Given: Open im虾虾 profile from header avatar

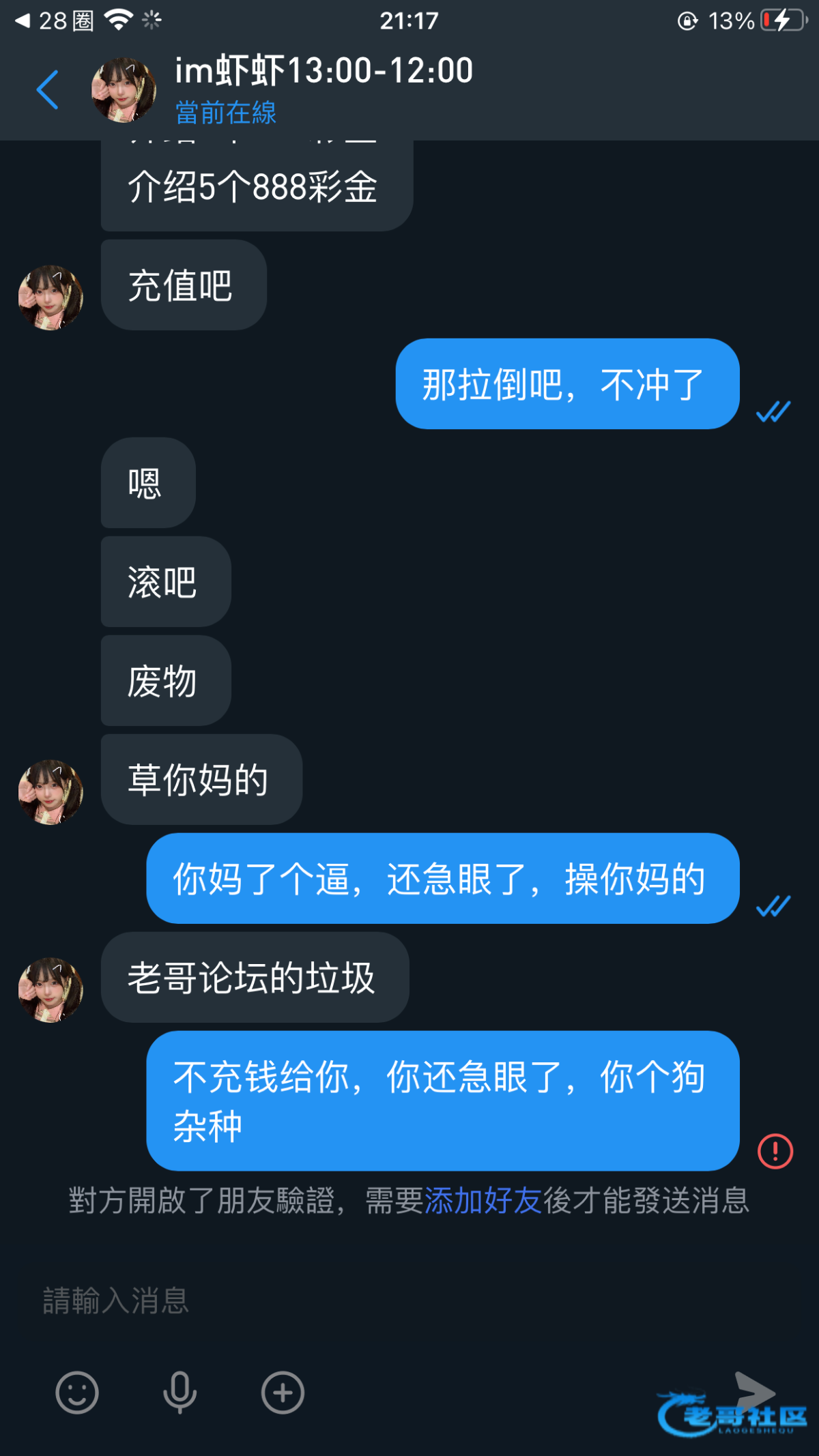Looking at the screenshot, I should (124, 90).
